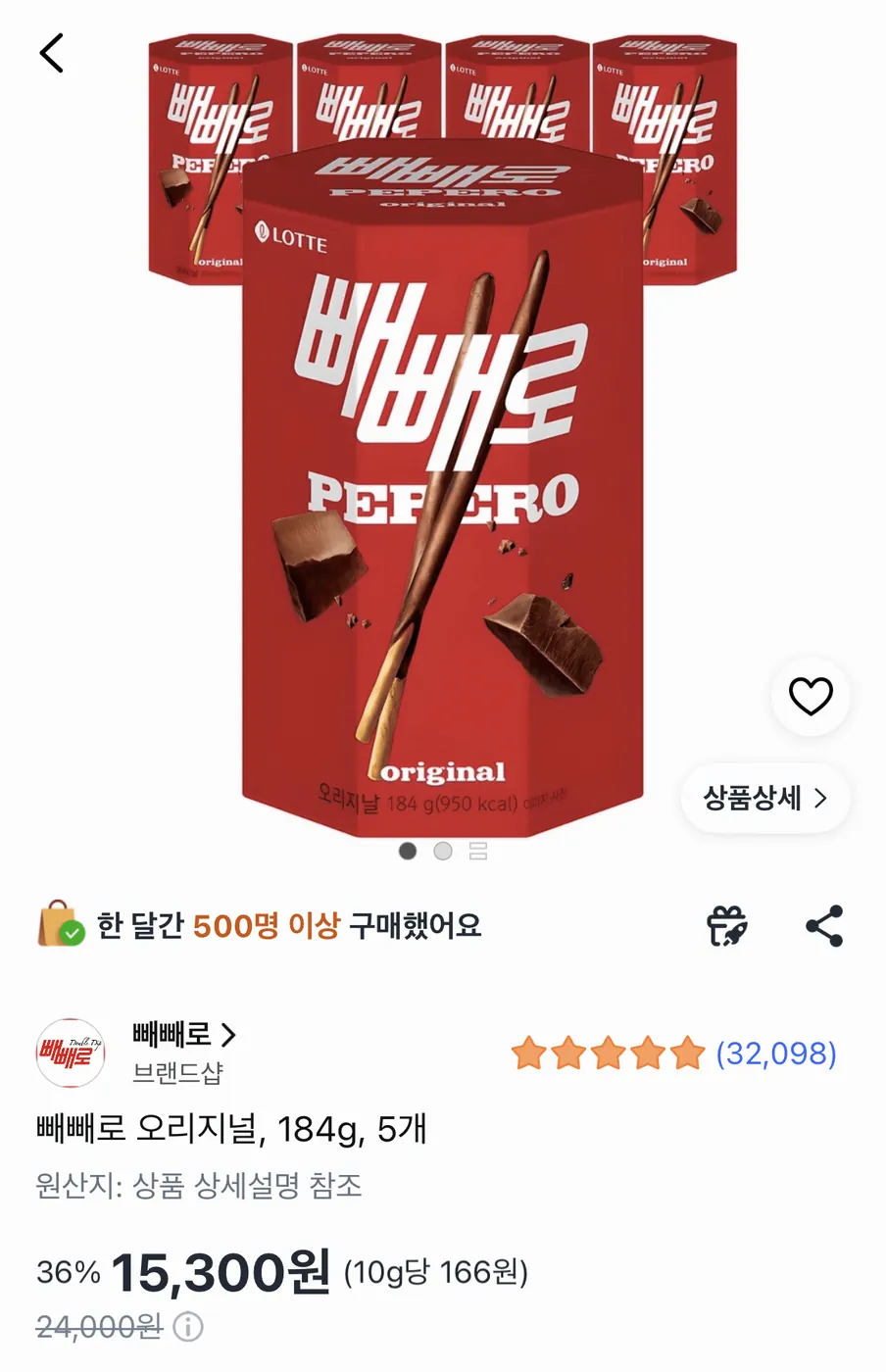Expand the 상품상세 product details
Screen dimensions: 886x1372
pyautogui.click(x=764, y=799)
